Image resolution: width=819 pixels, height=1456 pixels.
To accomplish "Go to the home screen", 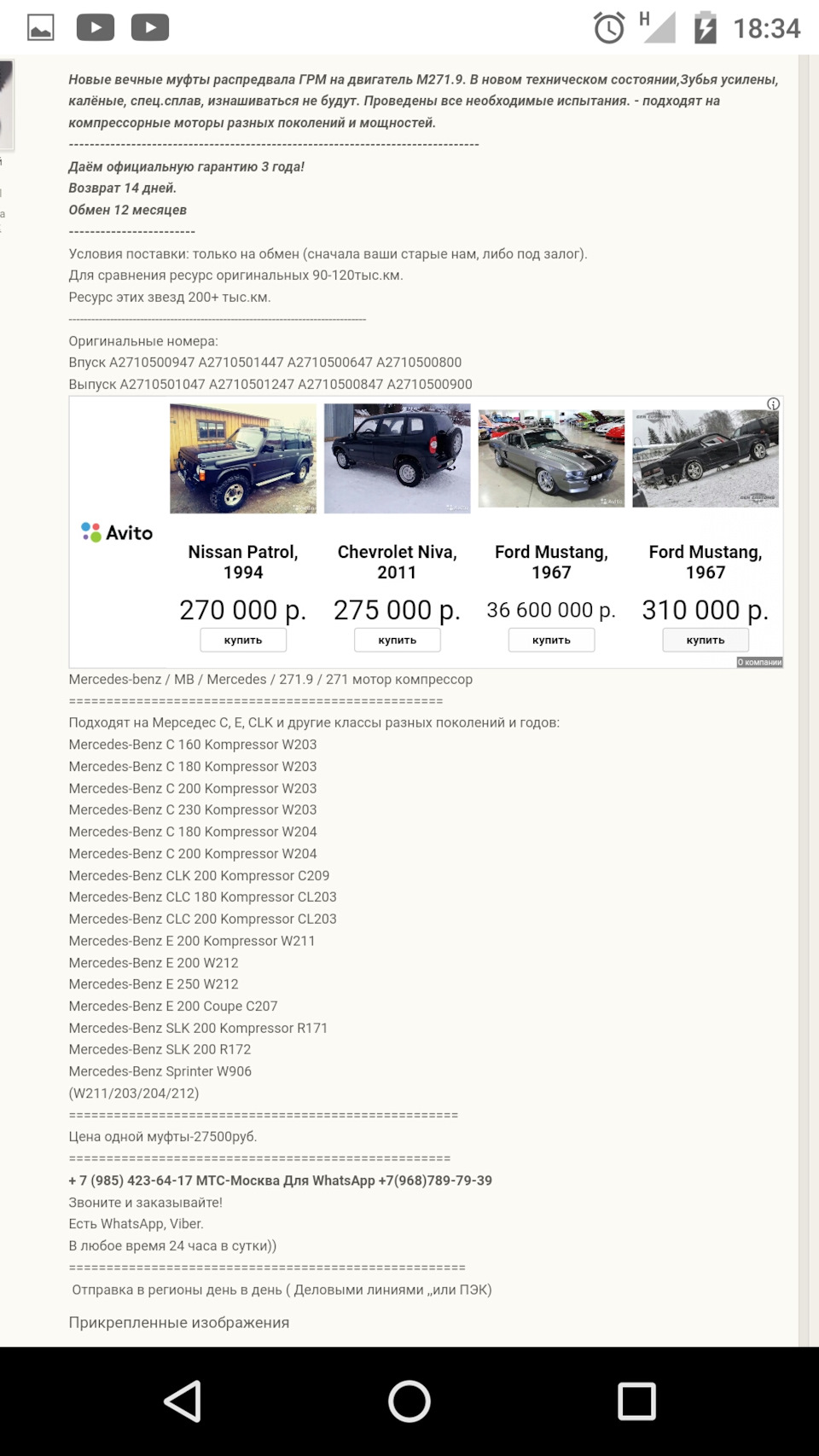I will click(x=409, y=1401).
